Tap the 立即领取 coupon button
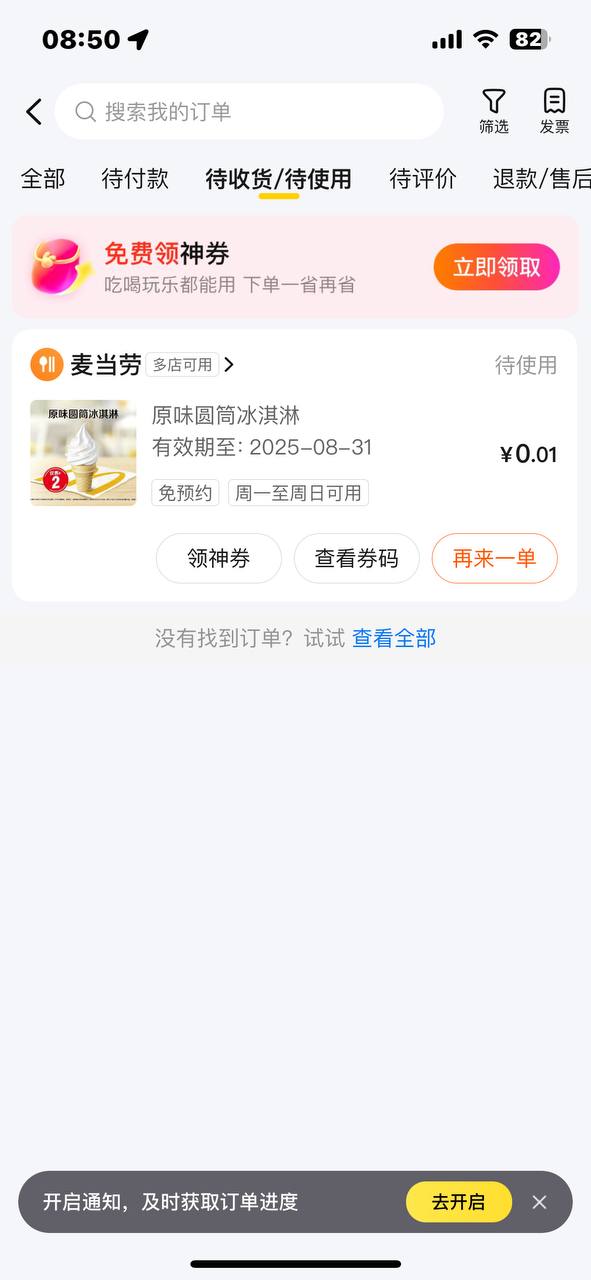 (x=496, y=267)
